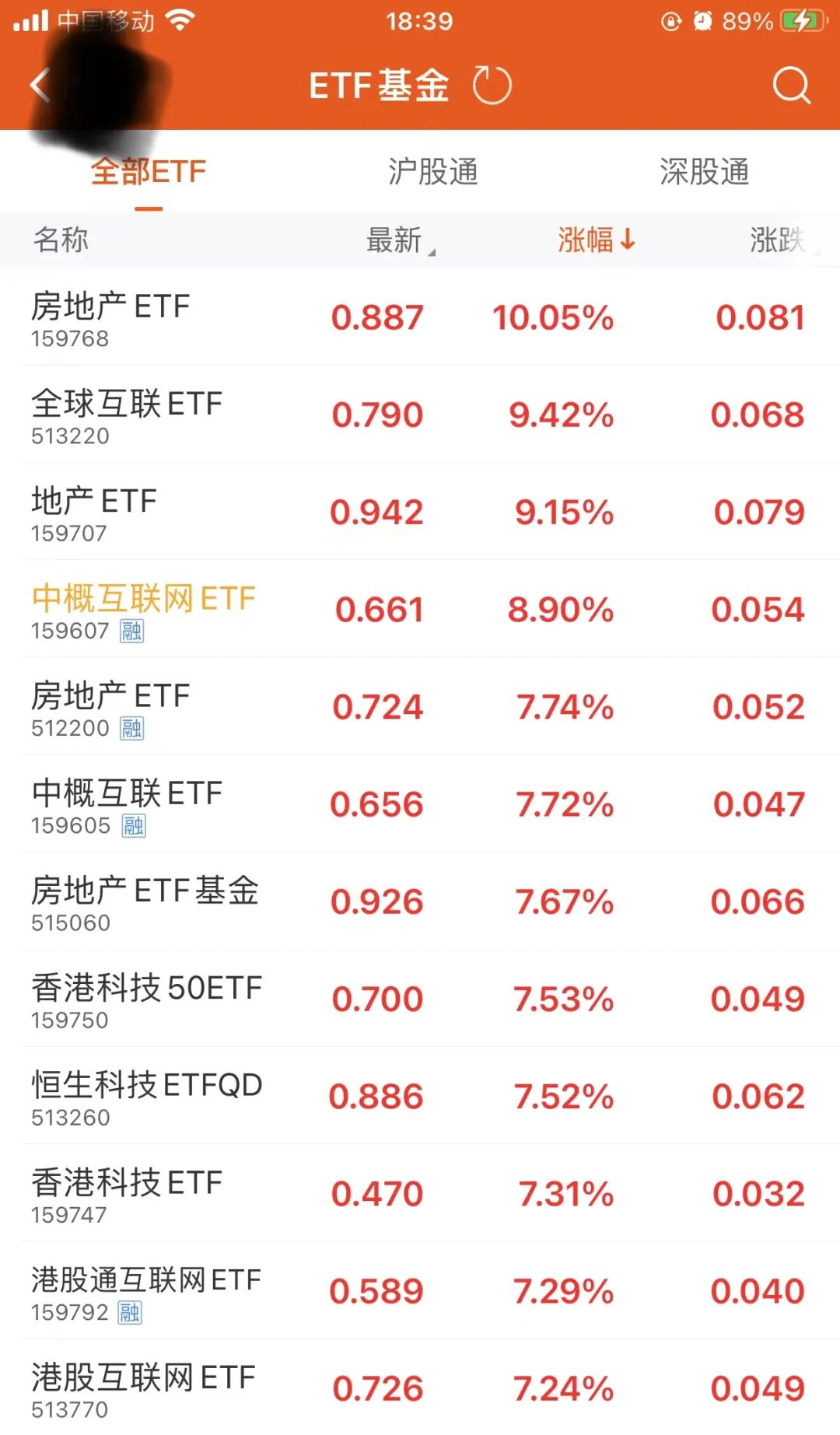The width and height of the screenshot is (840, 1435).
Task: Toggle sorting by the 最新 price column
Action: pos(397,240)
